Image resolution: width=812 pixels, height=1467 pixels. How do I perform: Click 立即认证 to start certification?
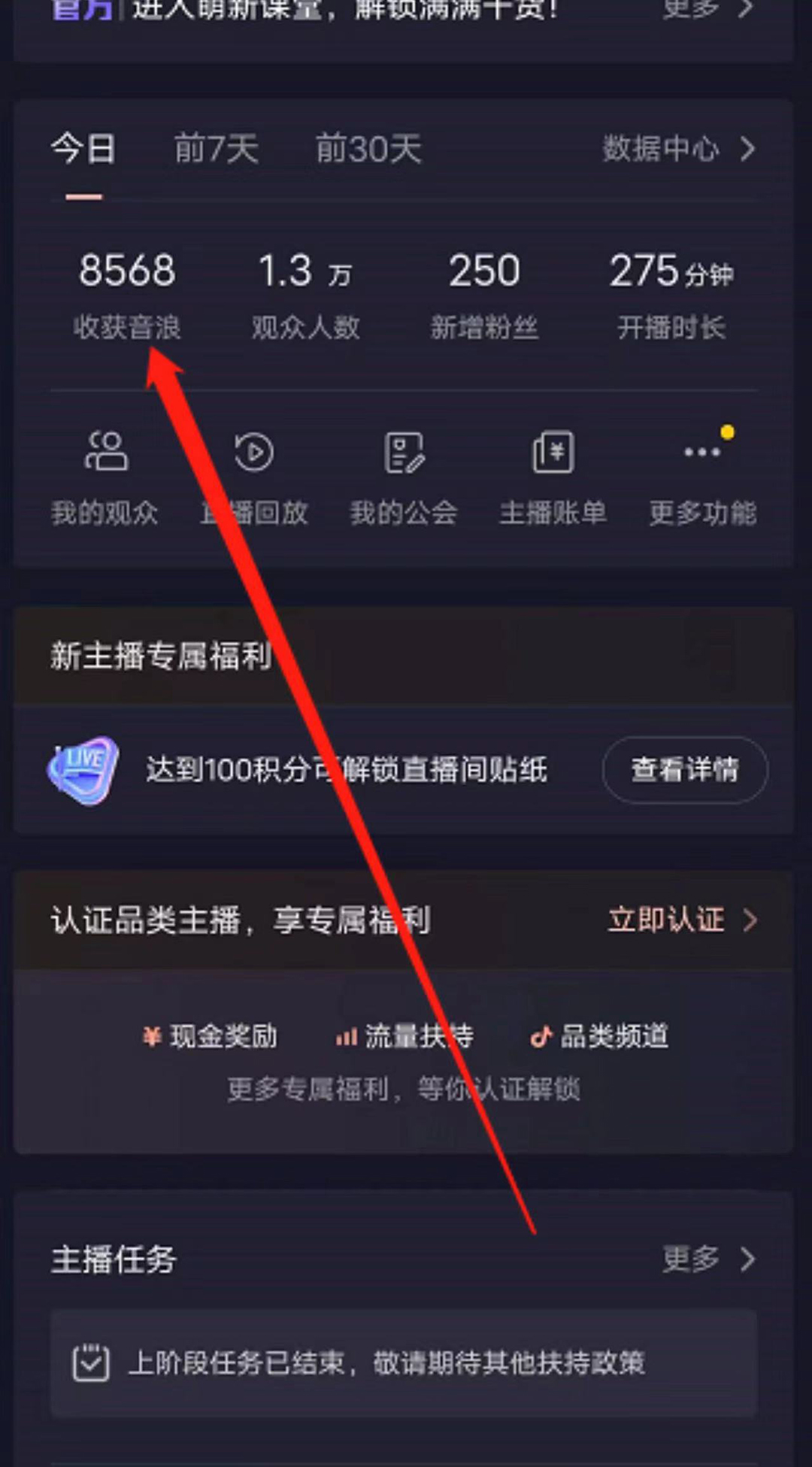tap(665, 920)
